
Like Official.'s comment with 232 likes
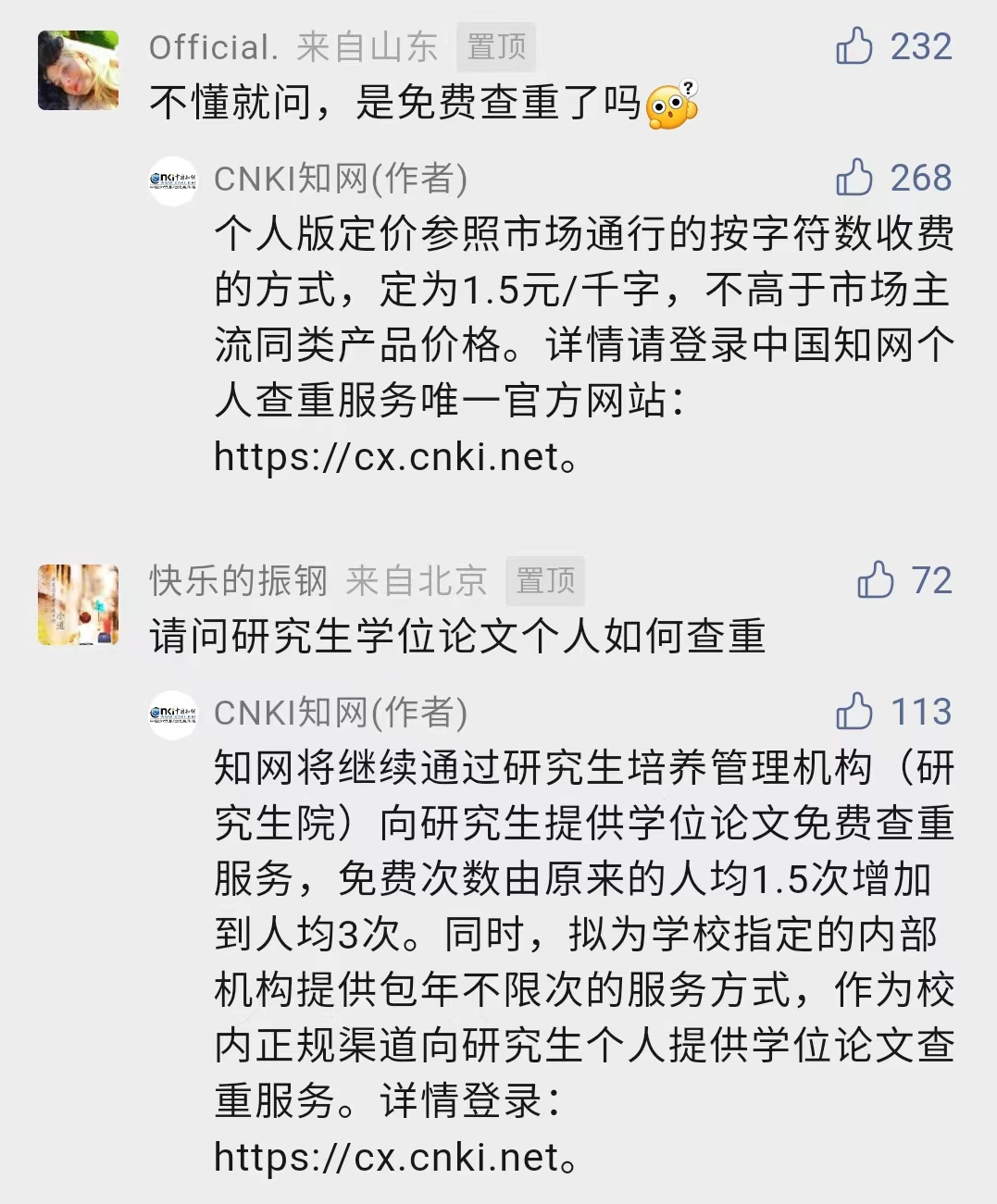[854, 46]
